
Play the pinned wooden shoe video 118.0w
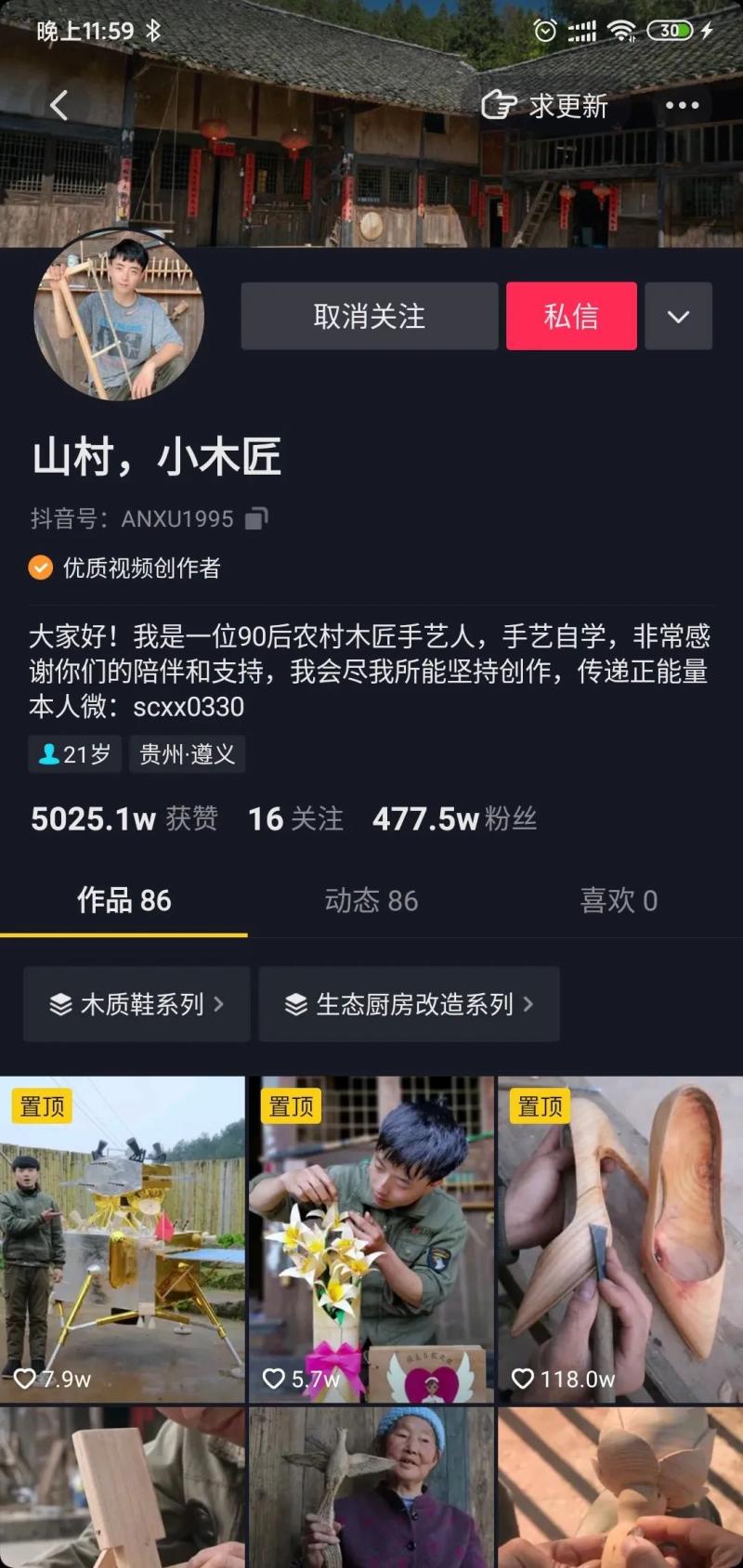tap(620, 1239)
